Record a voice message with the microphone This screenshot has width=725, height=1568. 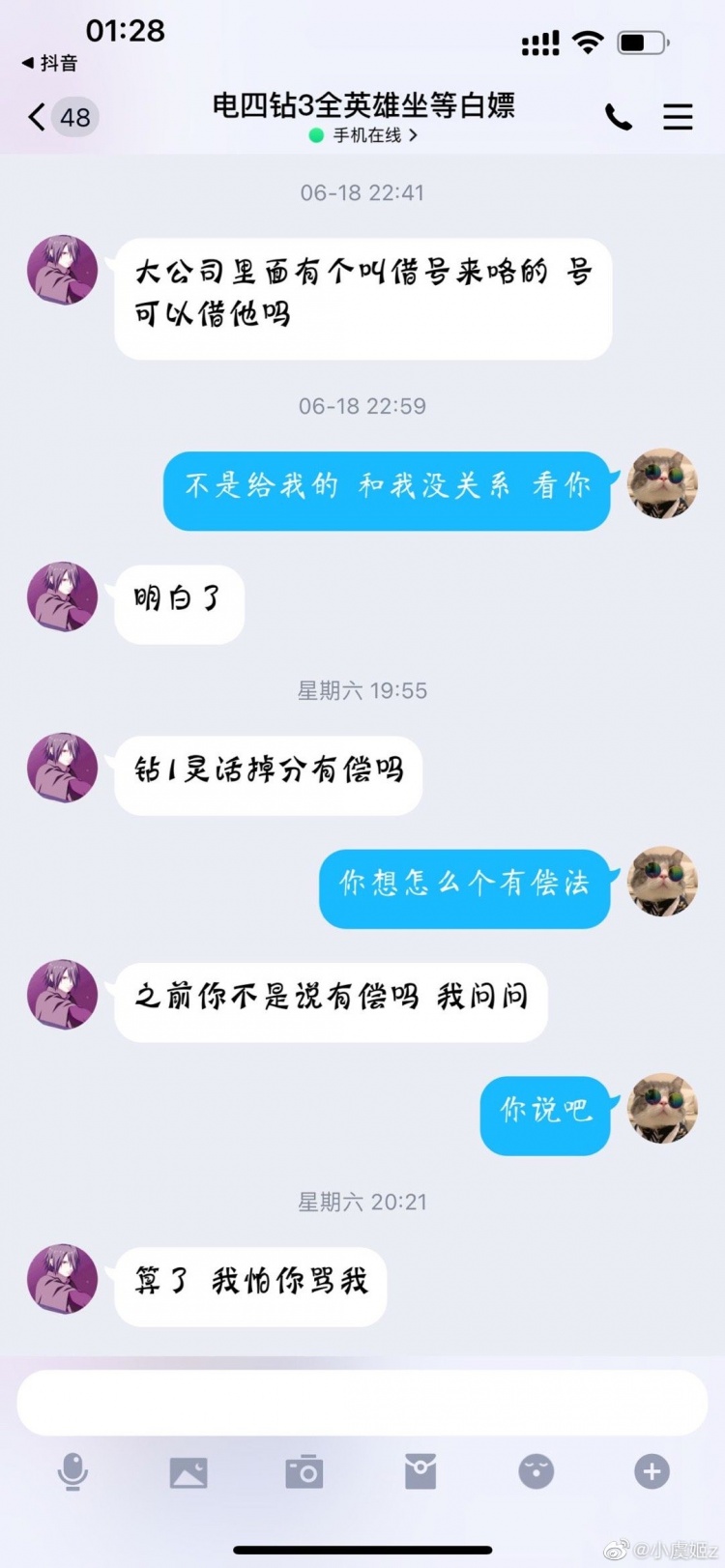(72, 1472)
